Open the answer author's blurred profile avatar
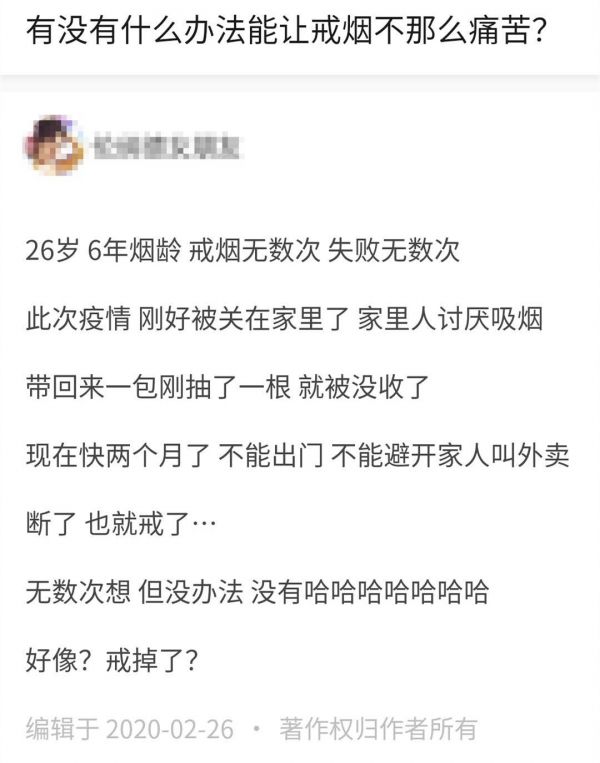The width and height of the screenshot is (600, 763). coord(57,147)
